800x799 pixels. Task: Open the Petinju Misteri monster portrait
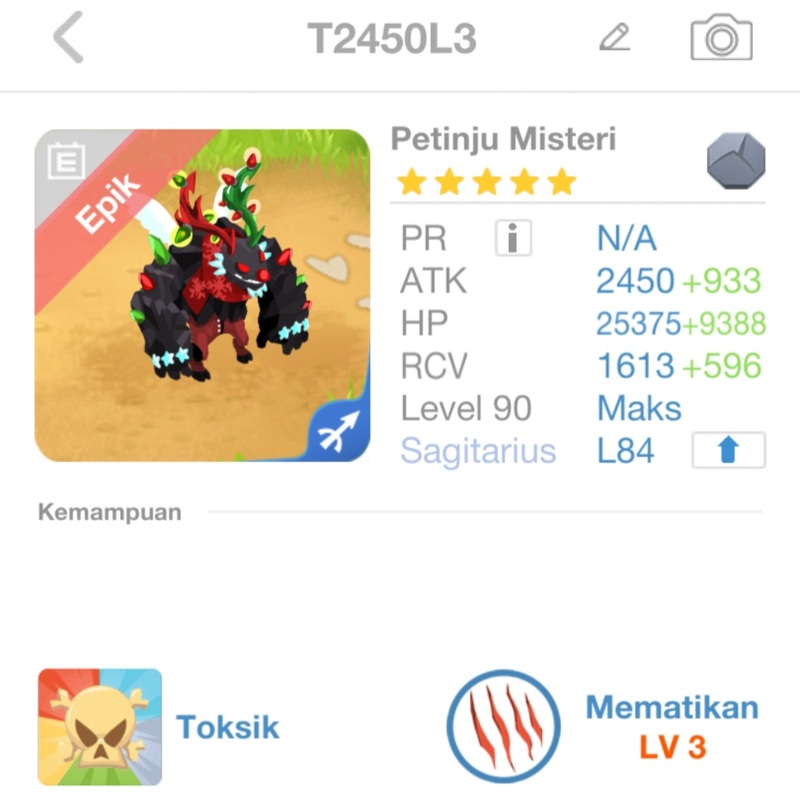[202, 295]
